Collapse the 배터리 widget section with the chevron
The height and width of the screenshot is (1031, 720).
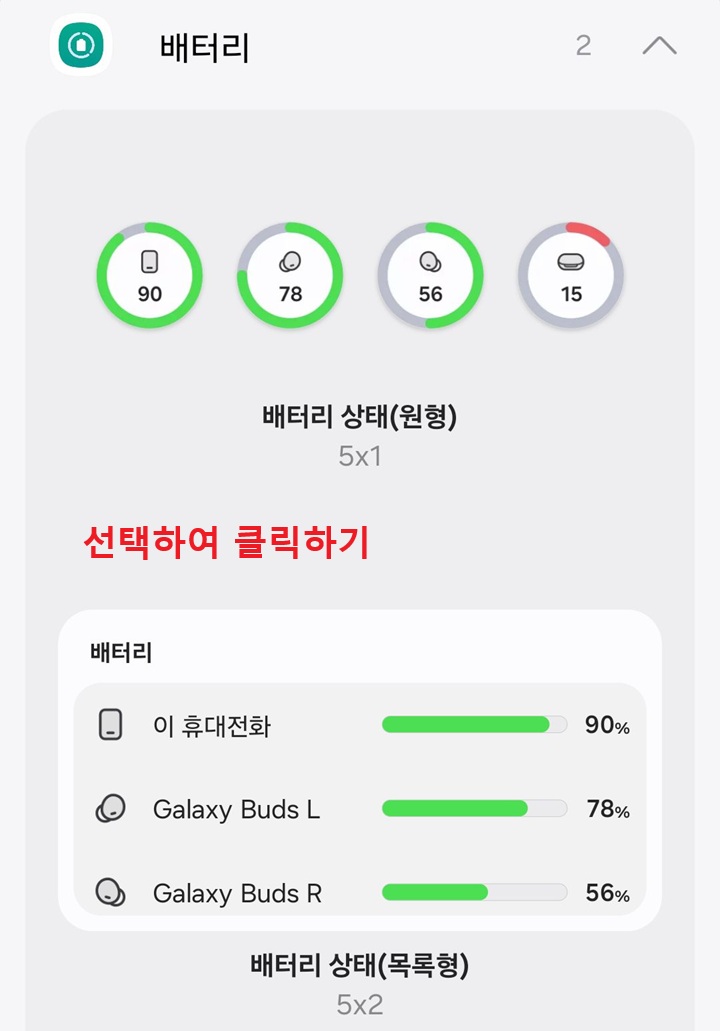(659, 43)
